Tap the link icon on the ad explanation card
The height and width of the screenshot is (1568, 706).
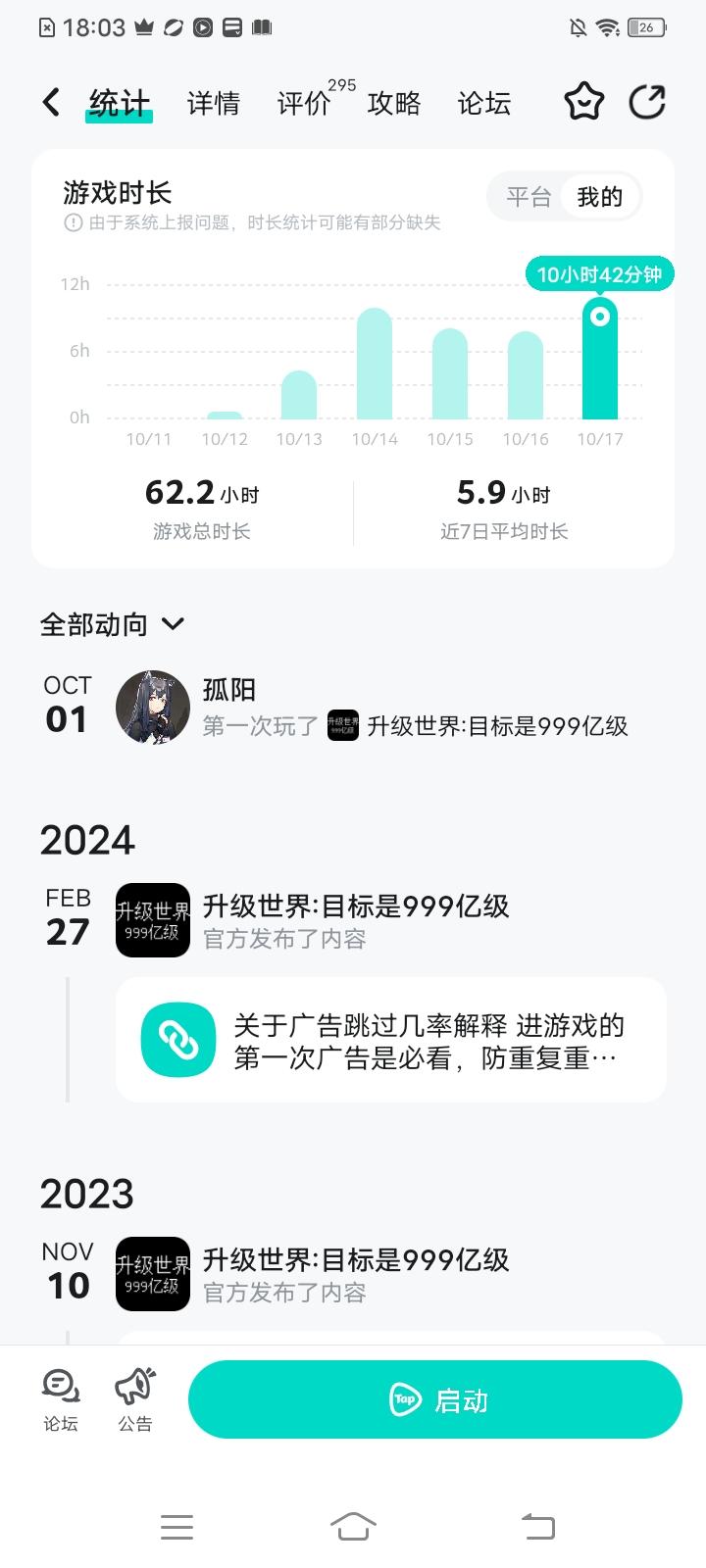177,1041
